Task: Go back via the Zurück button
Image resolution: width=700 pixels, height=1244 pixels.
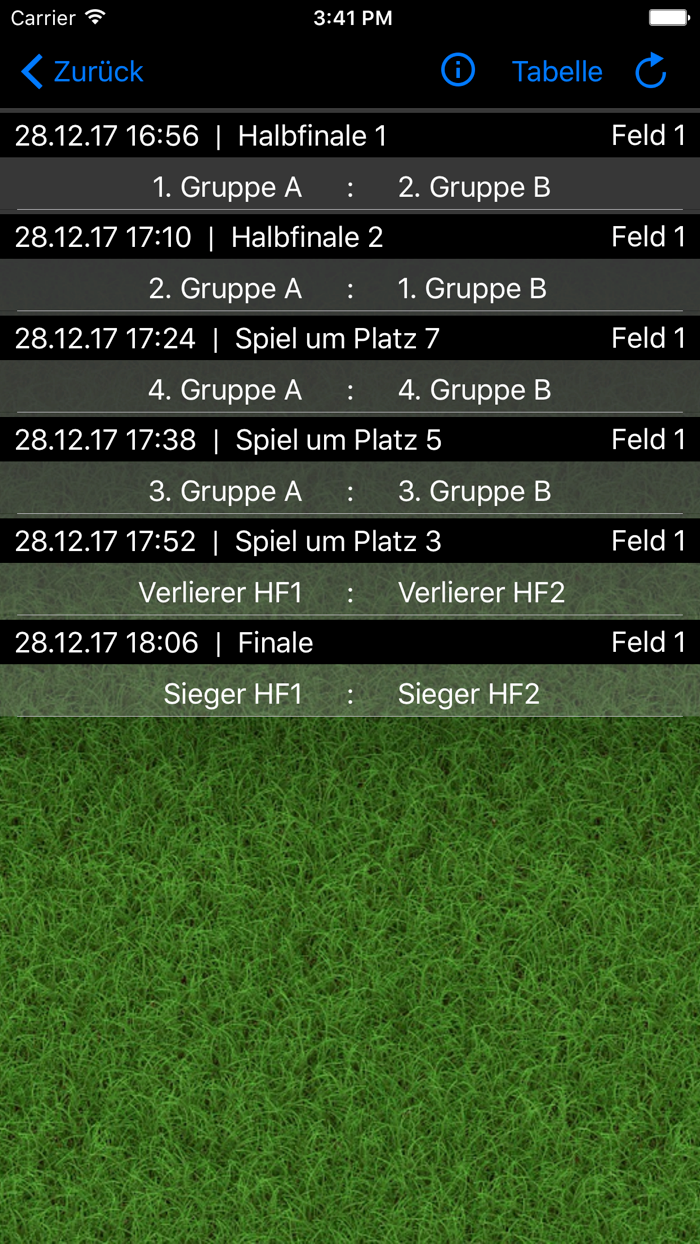Action: 82,72
